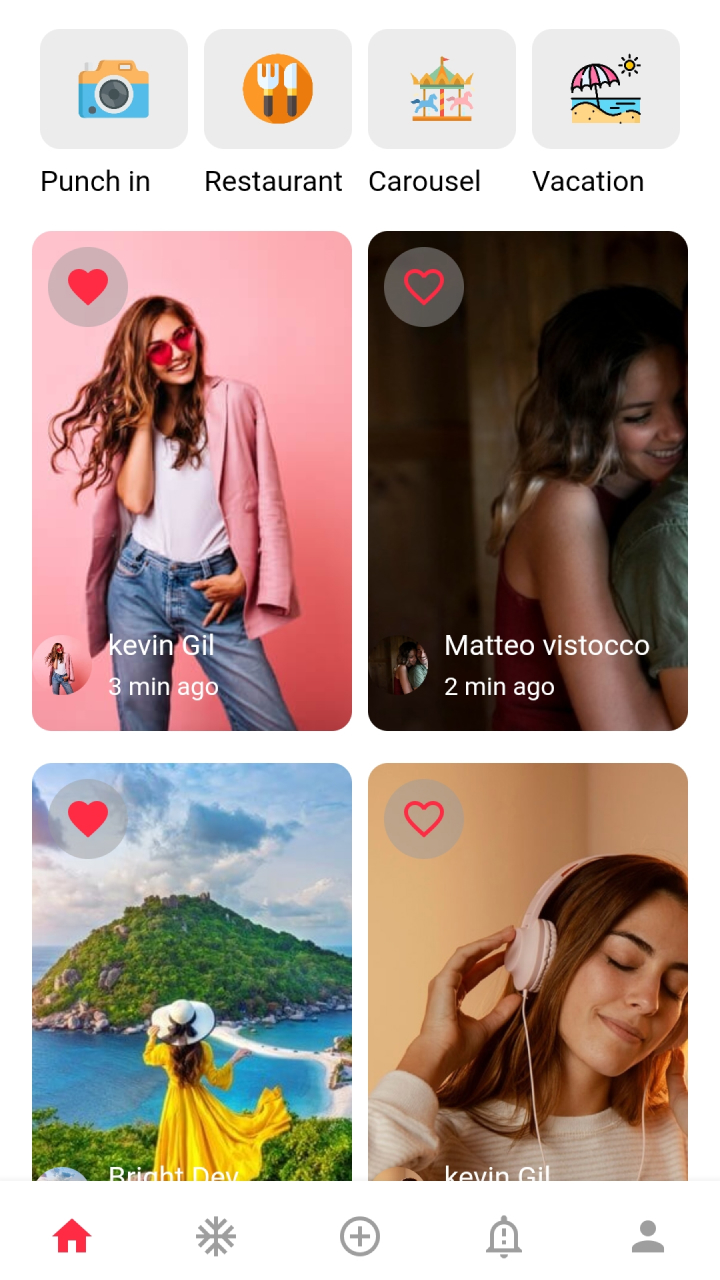This screenshot has height=1280, width=720.
Task: Unlike Bright Dev's island post
Action: click(88, 817)
